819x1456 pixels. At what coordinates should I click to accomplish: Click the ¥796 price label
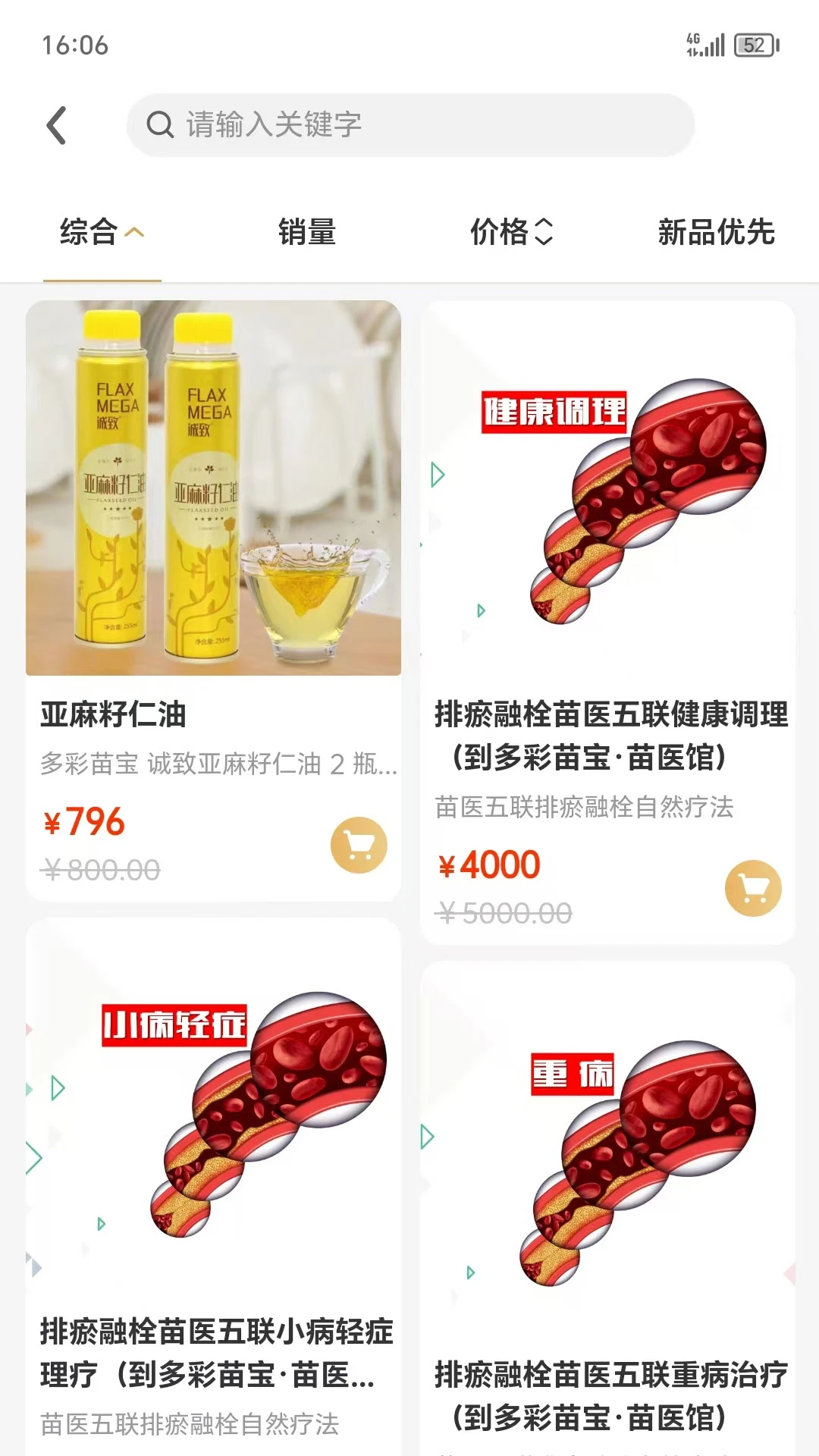click(x=85, y=821)
